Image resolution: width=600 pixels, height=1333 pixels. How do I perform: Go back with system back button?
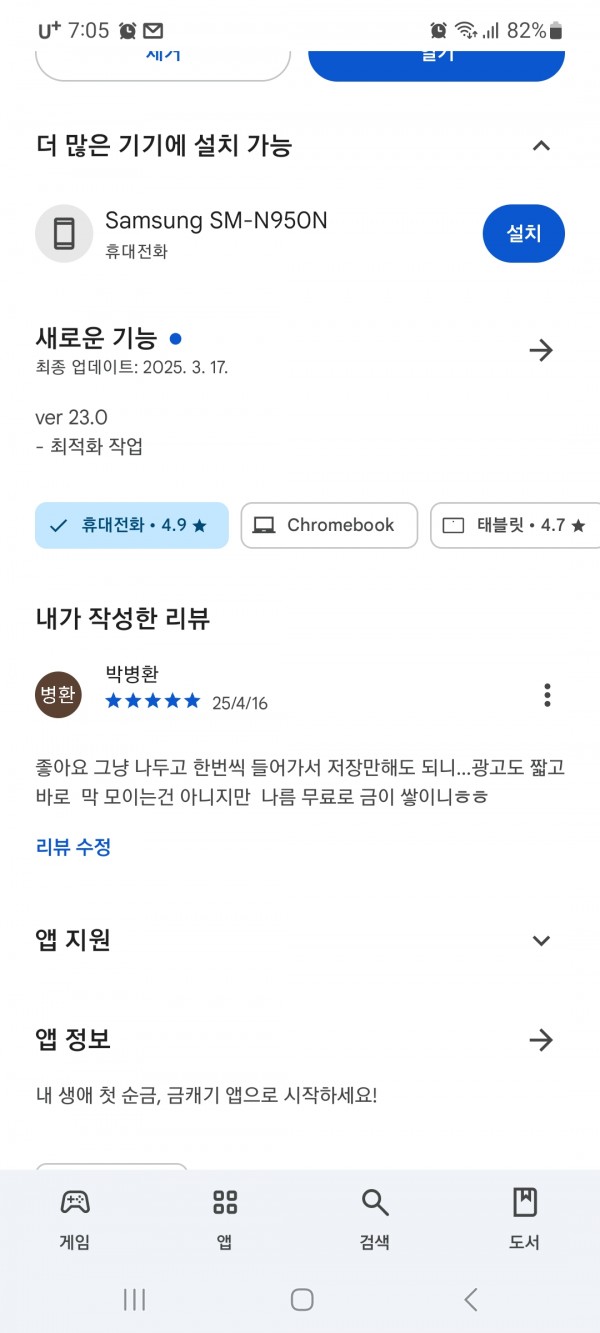pos(471,1299)
